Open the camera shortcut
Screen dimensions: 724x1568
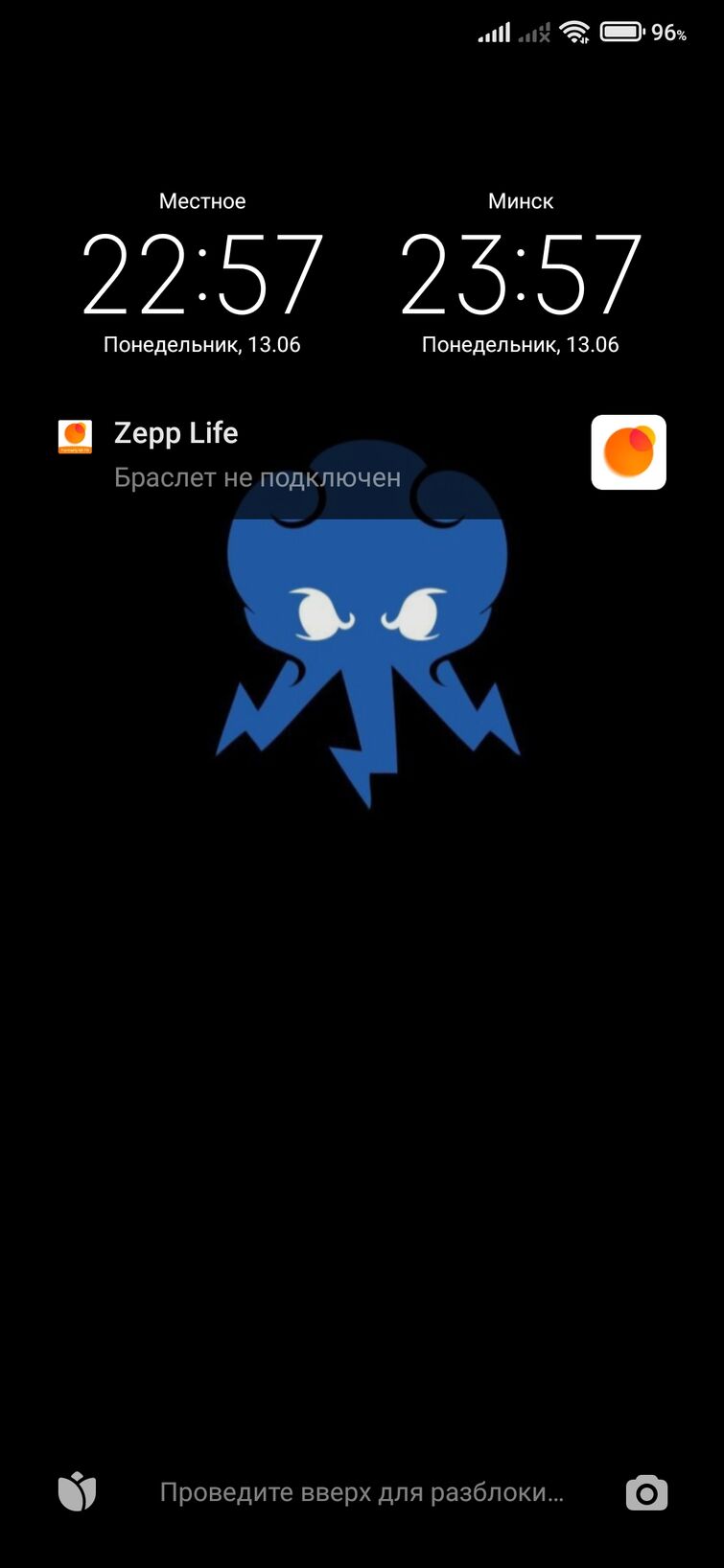(x=646, y=1492)
